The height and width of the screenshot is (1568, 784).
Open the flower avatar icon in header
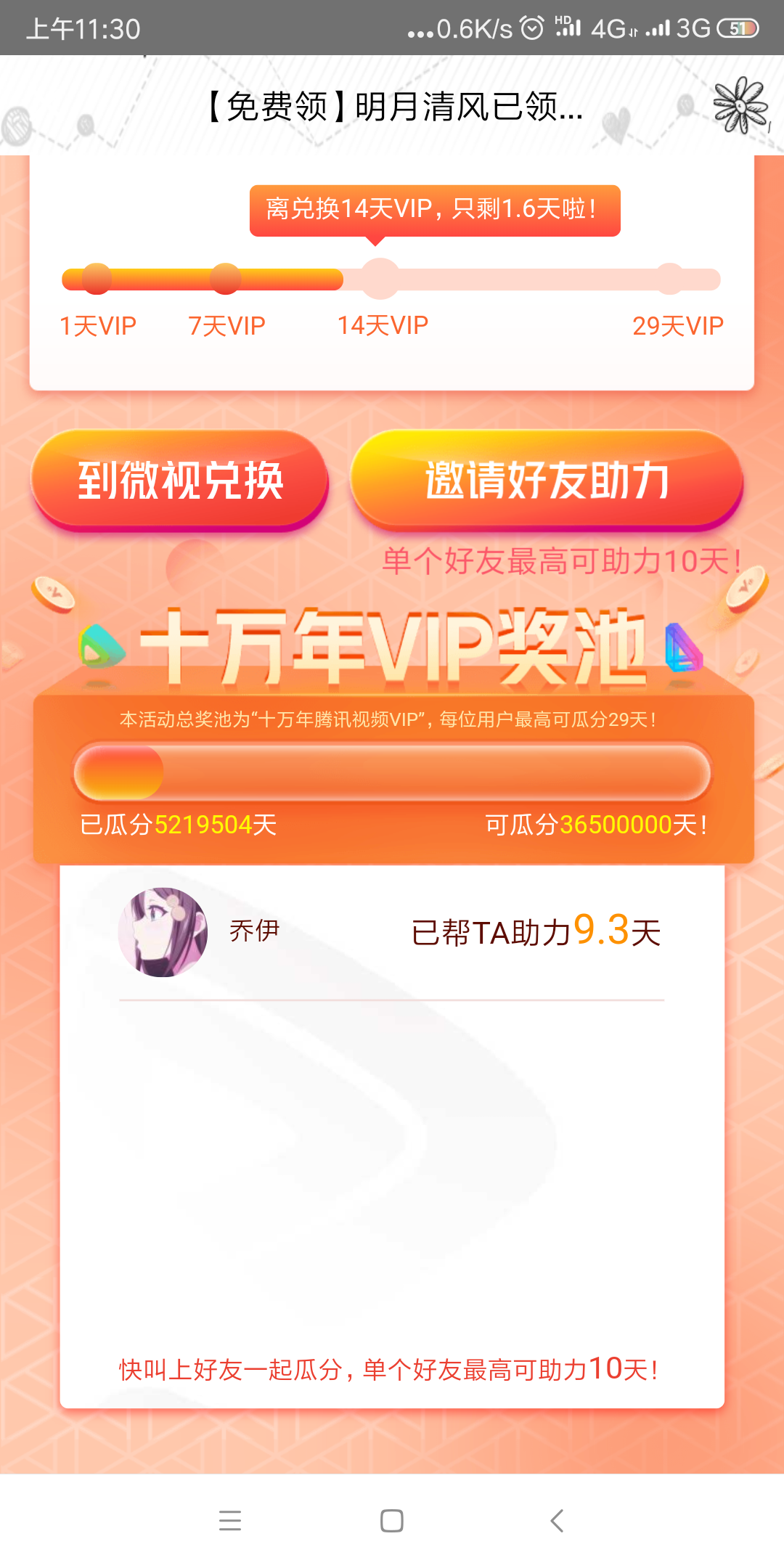pyautogui.click(x=740, y=106)
